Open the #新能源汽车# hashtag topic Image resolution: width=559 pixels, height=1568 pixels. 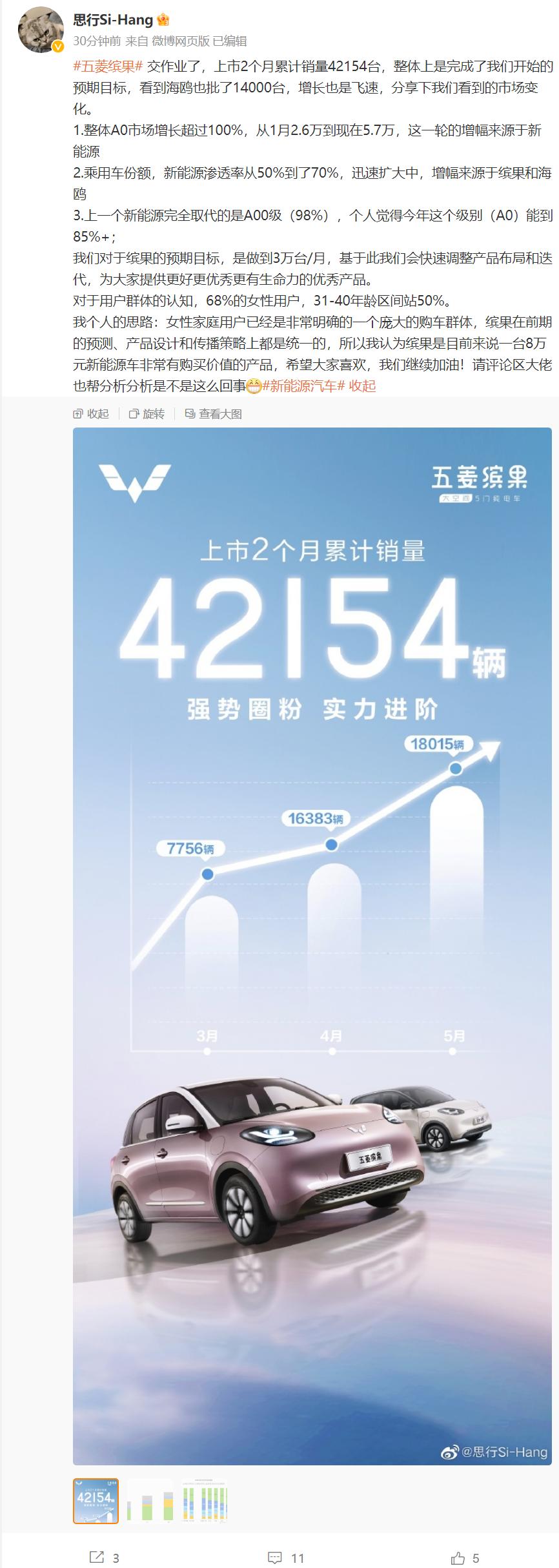303,386
